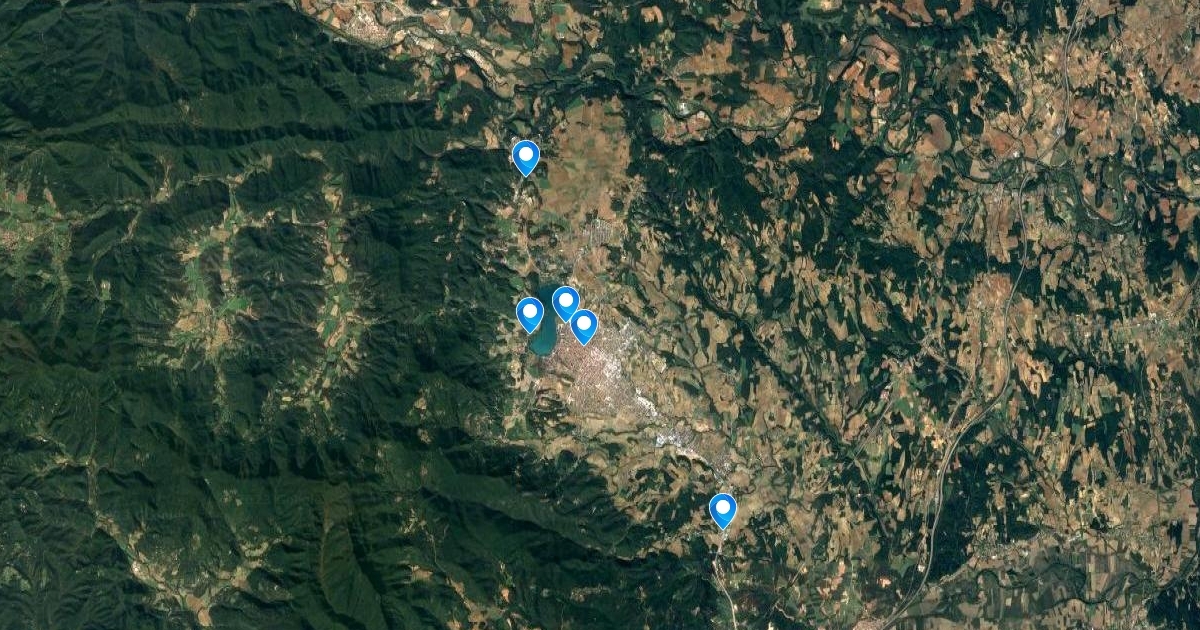Tap the northernmost map pin above the lake
The width and height of the screenshot is (1200, 630).
[x=525, y=156]
